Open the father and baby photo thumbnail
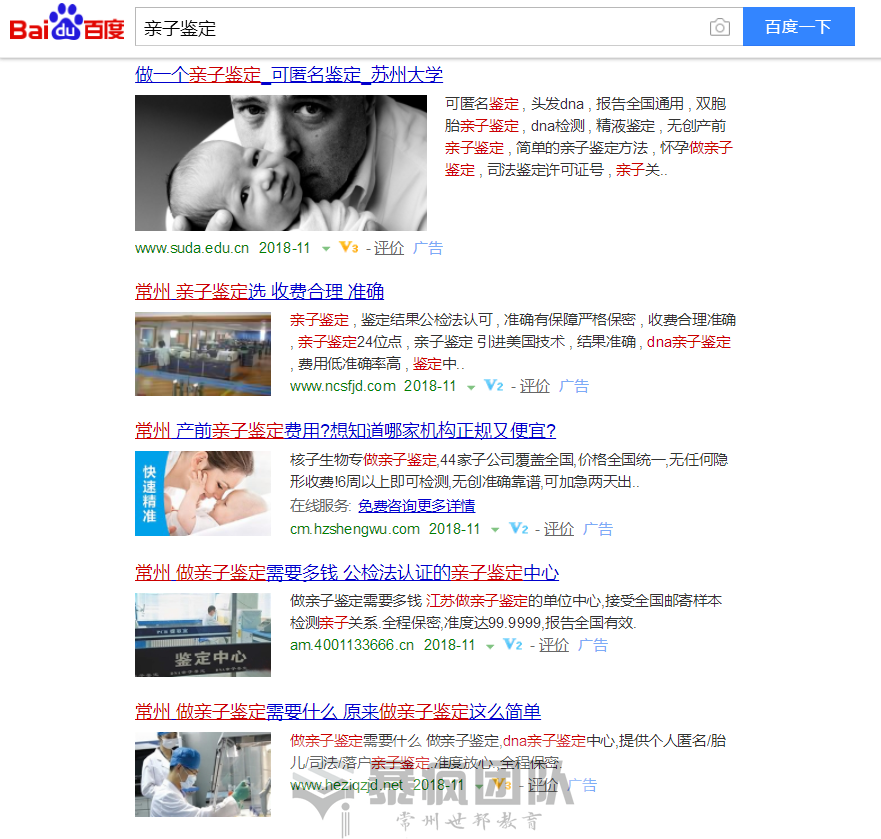Image resolution: width=881 pixels, height=839 pixels. tap(281, 163)
